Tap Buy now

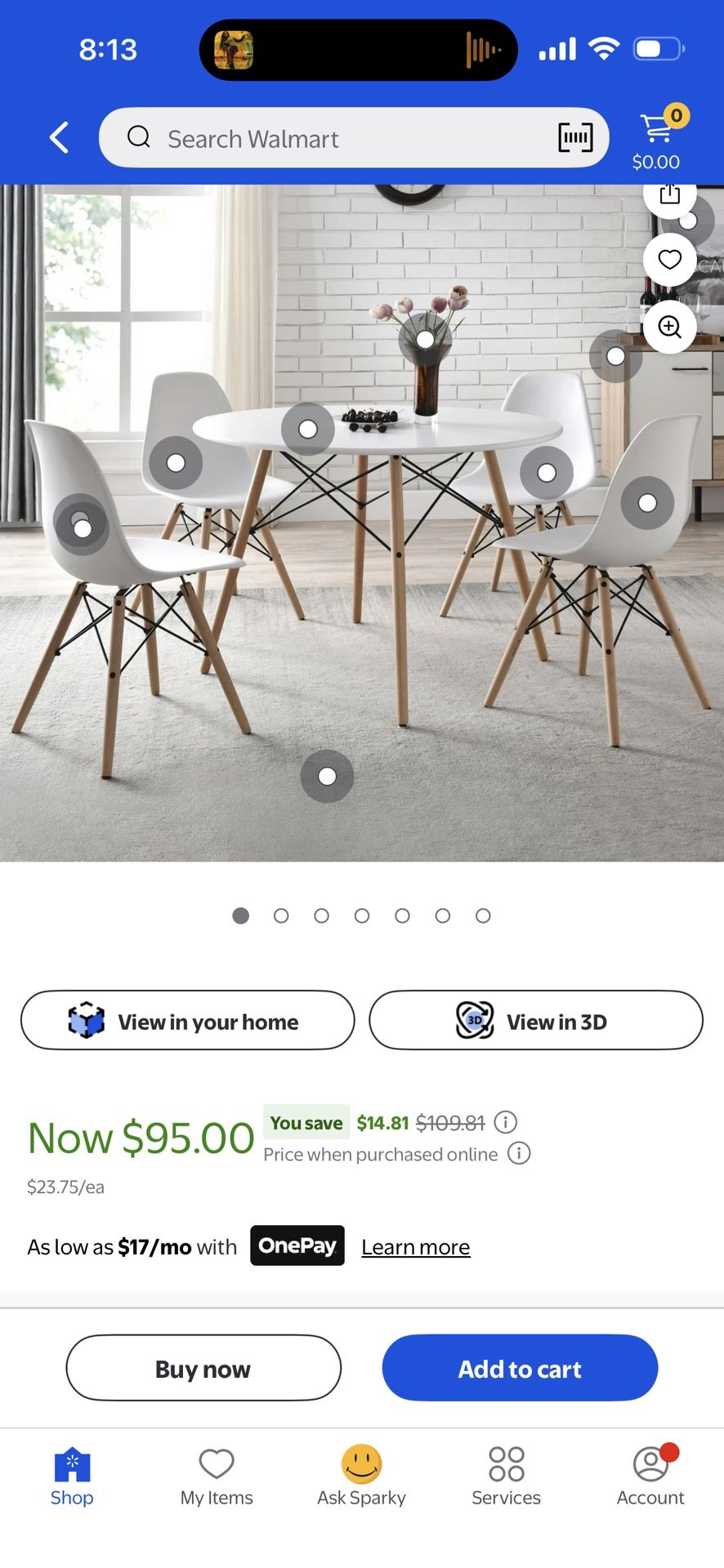(x=203, y=1369)
